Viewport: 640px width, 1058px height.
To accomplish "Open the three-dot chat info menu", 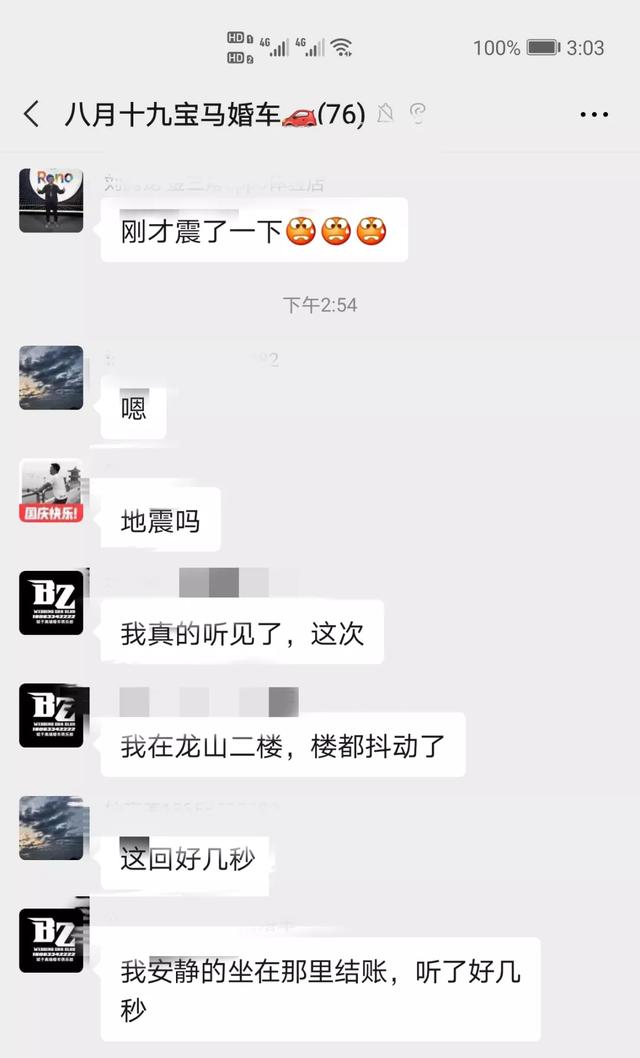I will click(x=594, y=114).
